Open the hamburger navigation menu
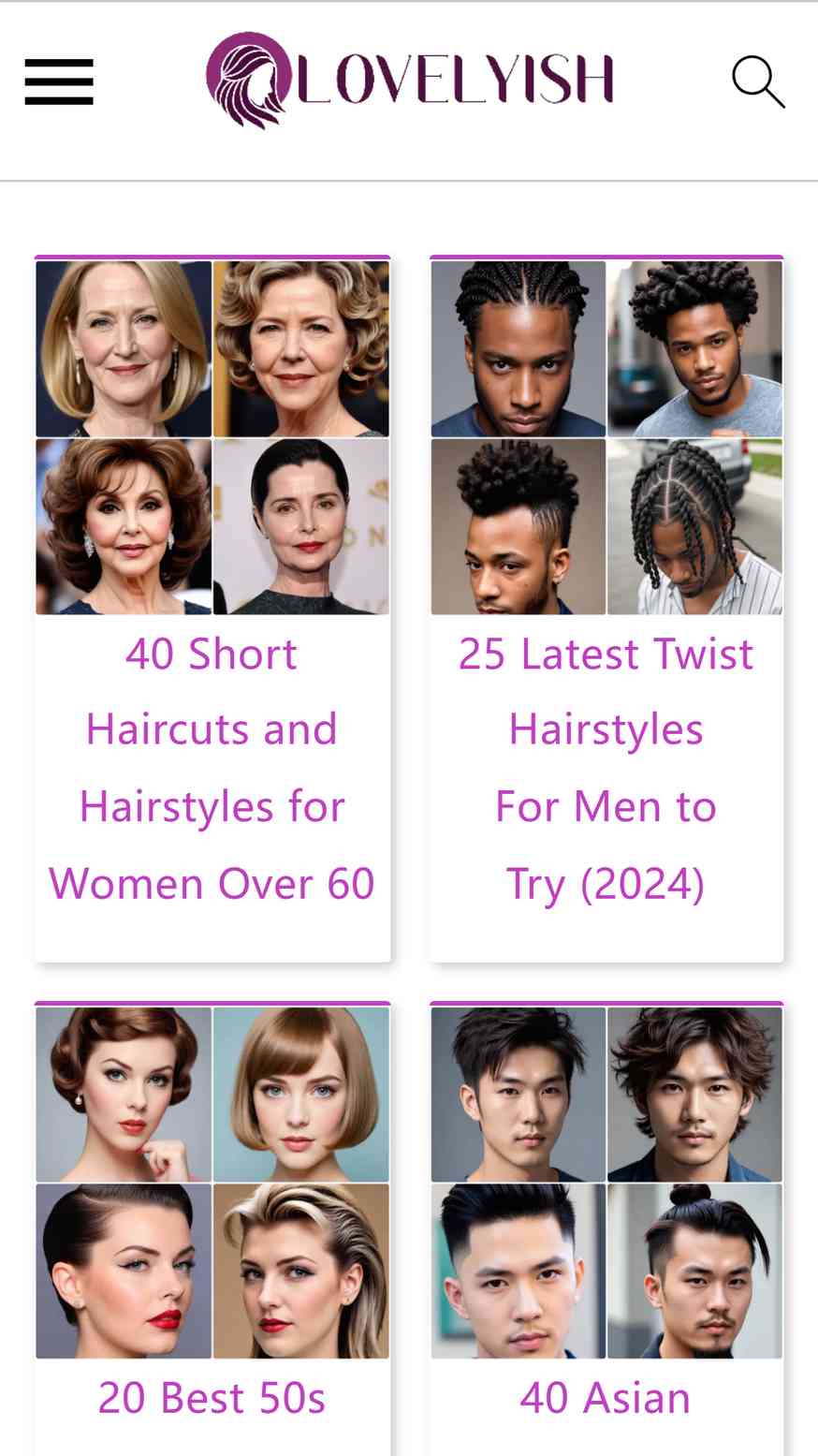Screen dimensions: 818x1456 click(x=59, y=81)
